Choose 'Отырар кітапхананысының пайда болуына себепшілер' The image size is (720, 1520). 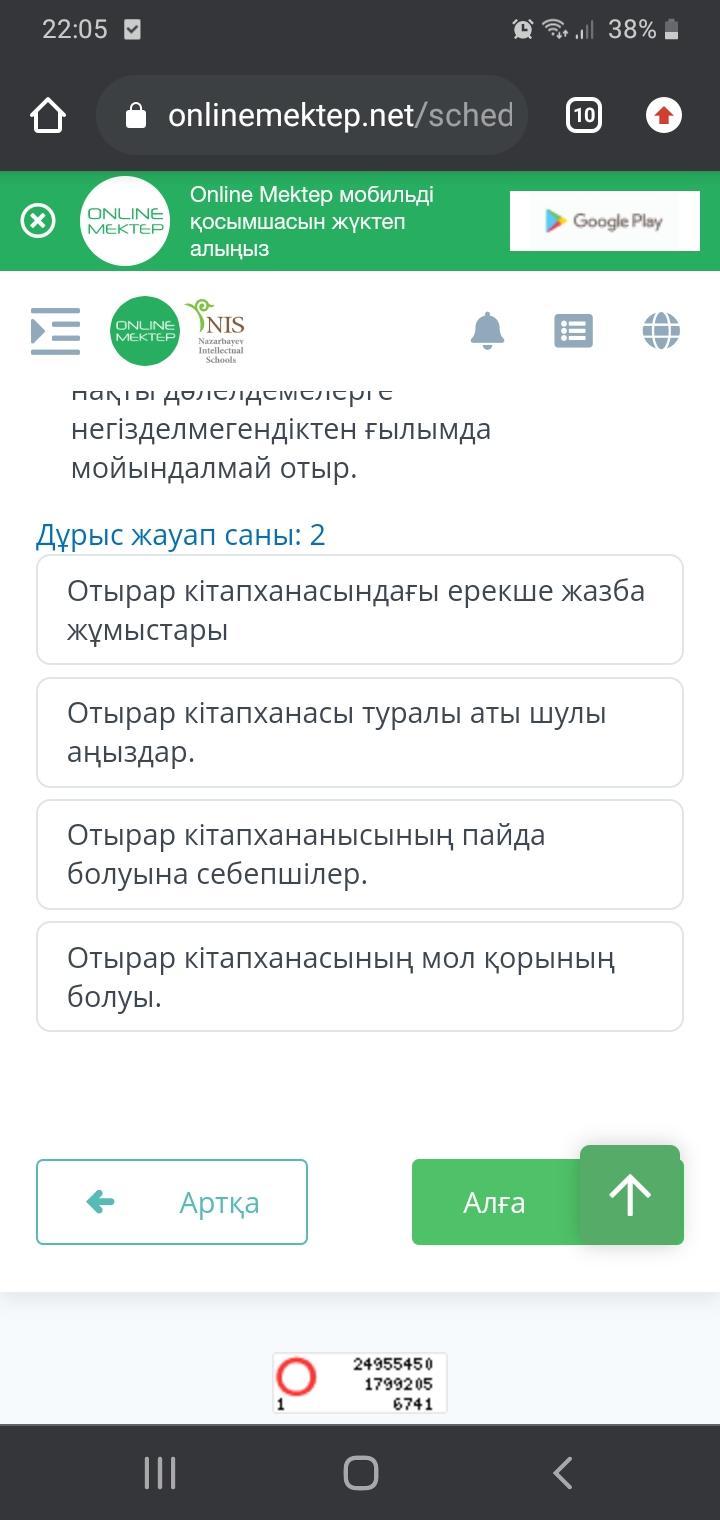click(360, 855)
